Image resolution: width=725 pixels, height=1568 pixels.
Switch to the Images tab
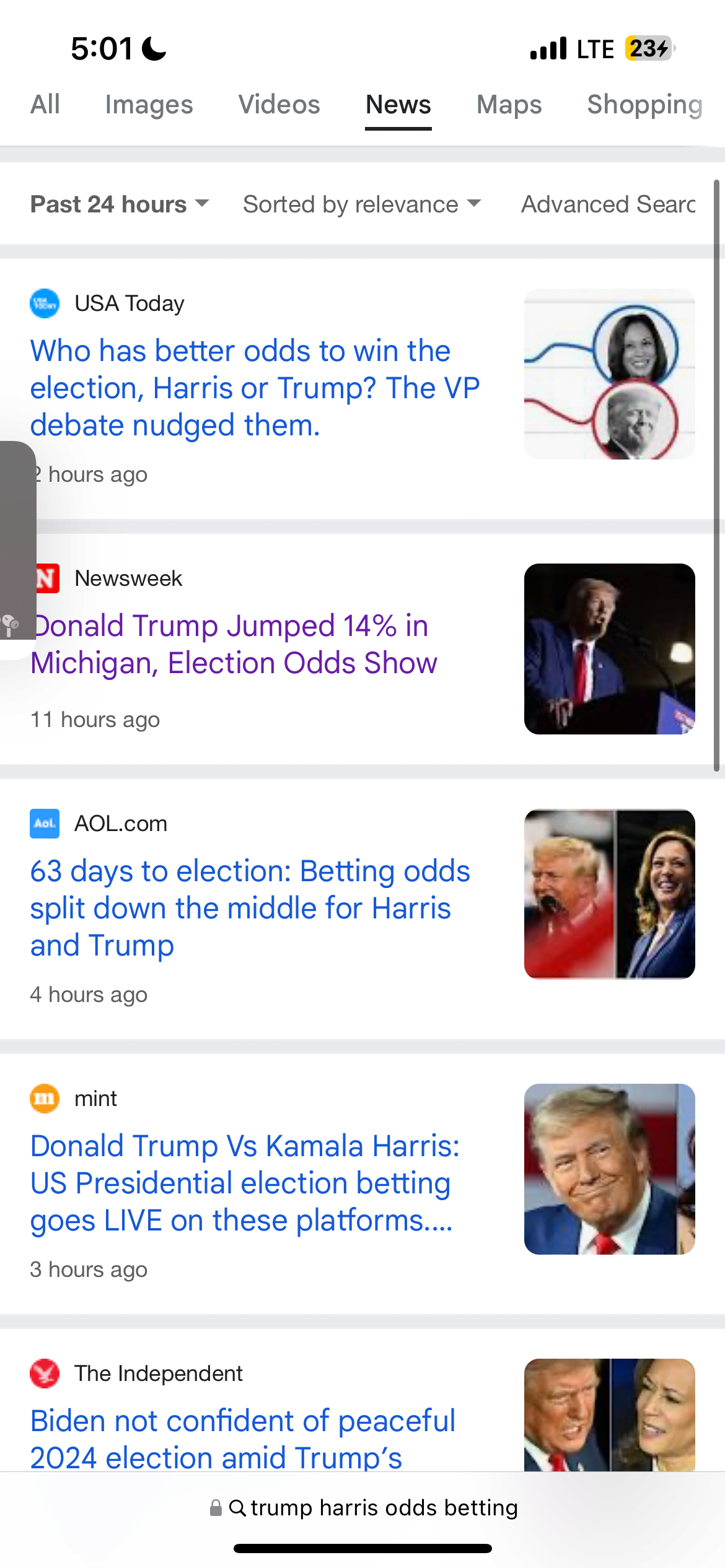149,105
